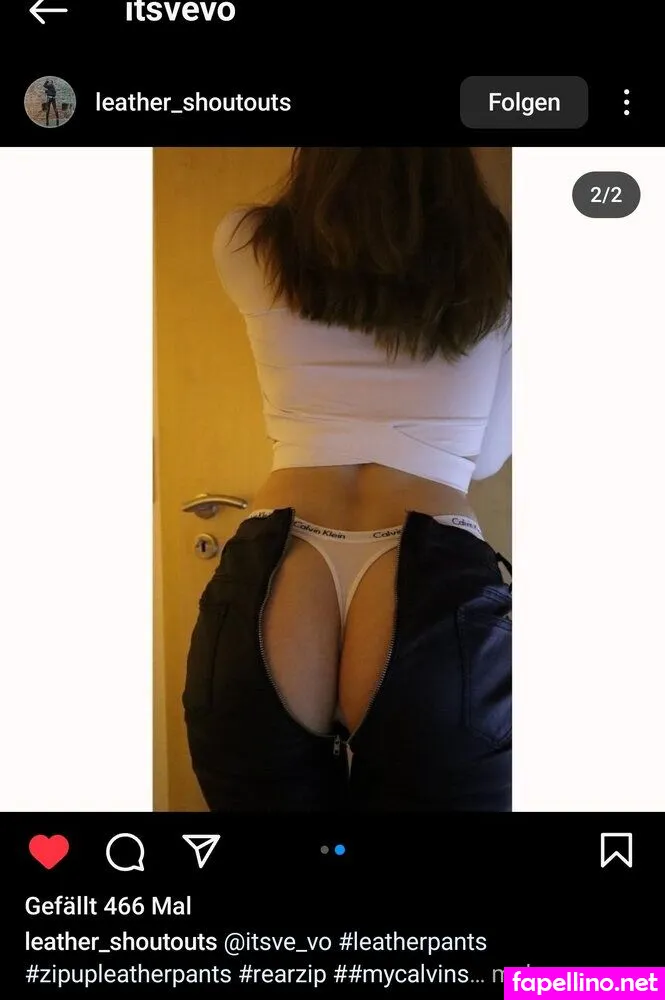
Task: Open leather_shoutouts username in post header
Action: click(x=193, y=102)
